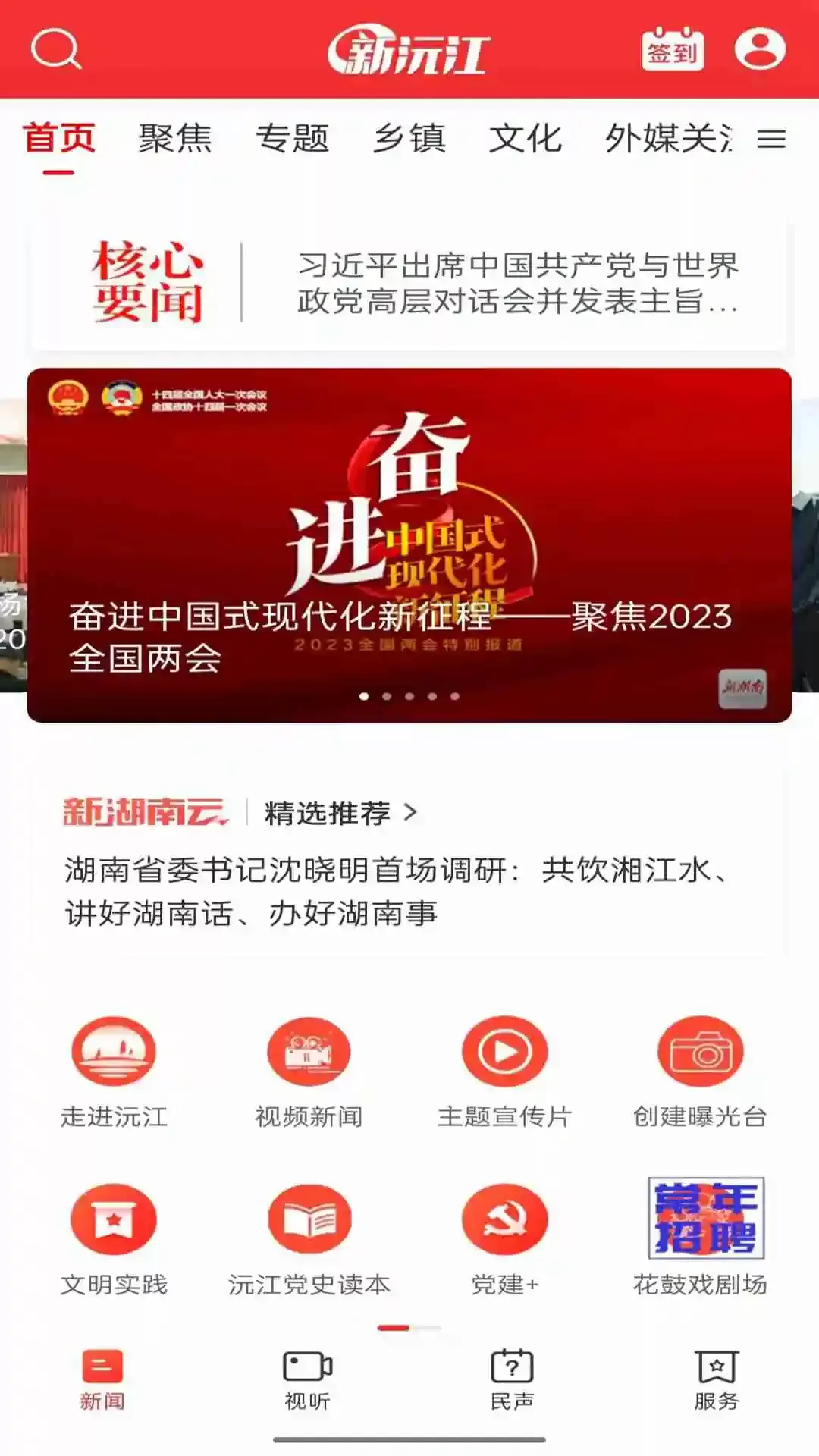Open the user profile icon
819x1456 pixels.
point(760,50)
